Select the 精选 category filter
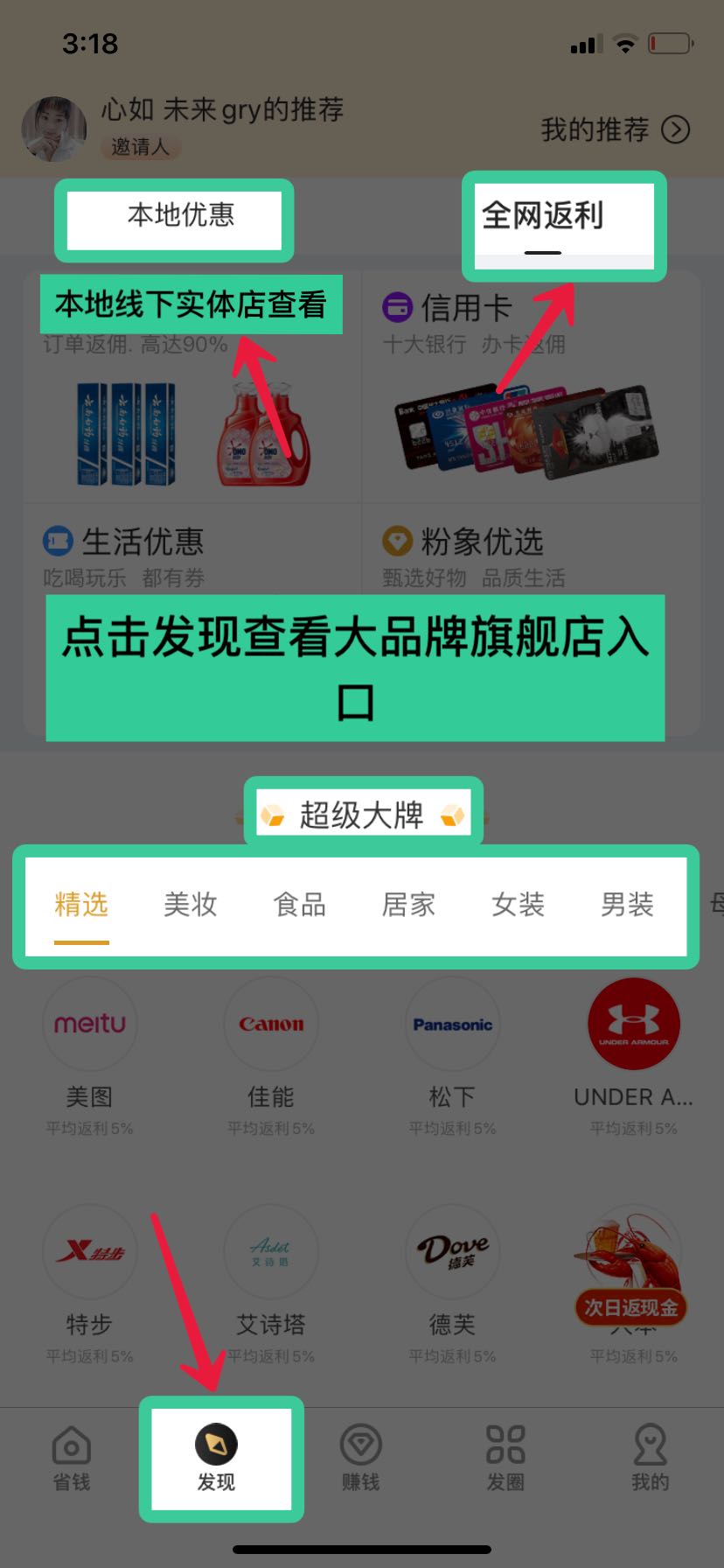This screenshot has width=724, height=1568. tap(81, 906)
